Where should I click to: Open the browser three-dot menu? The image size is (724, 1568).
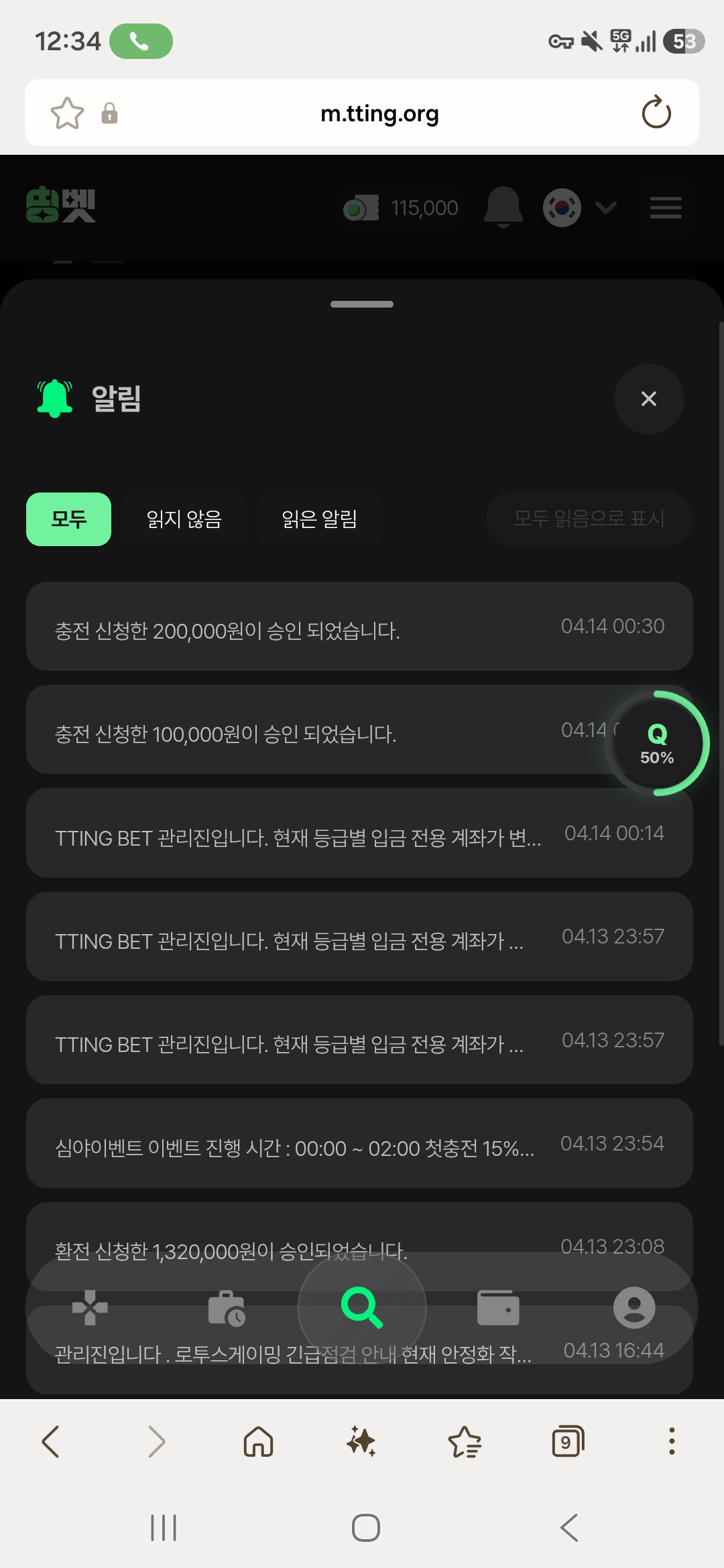(x=671, y=1441)
